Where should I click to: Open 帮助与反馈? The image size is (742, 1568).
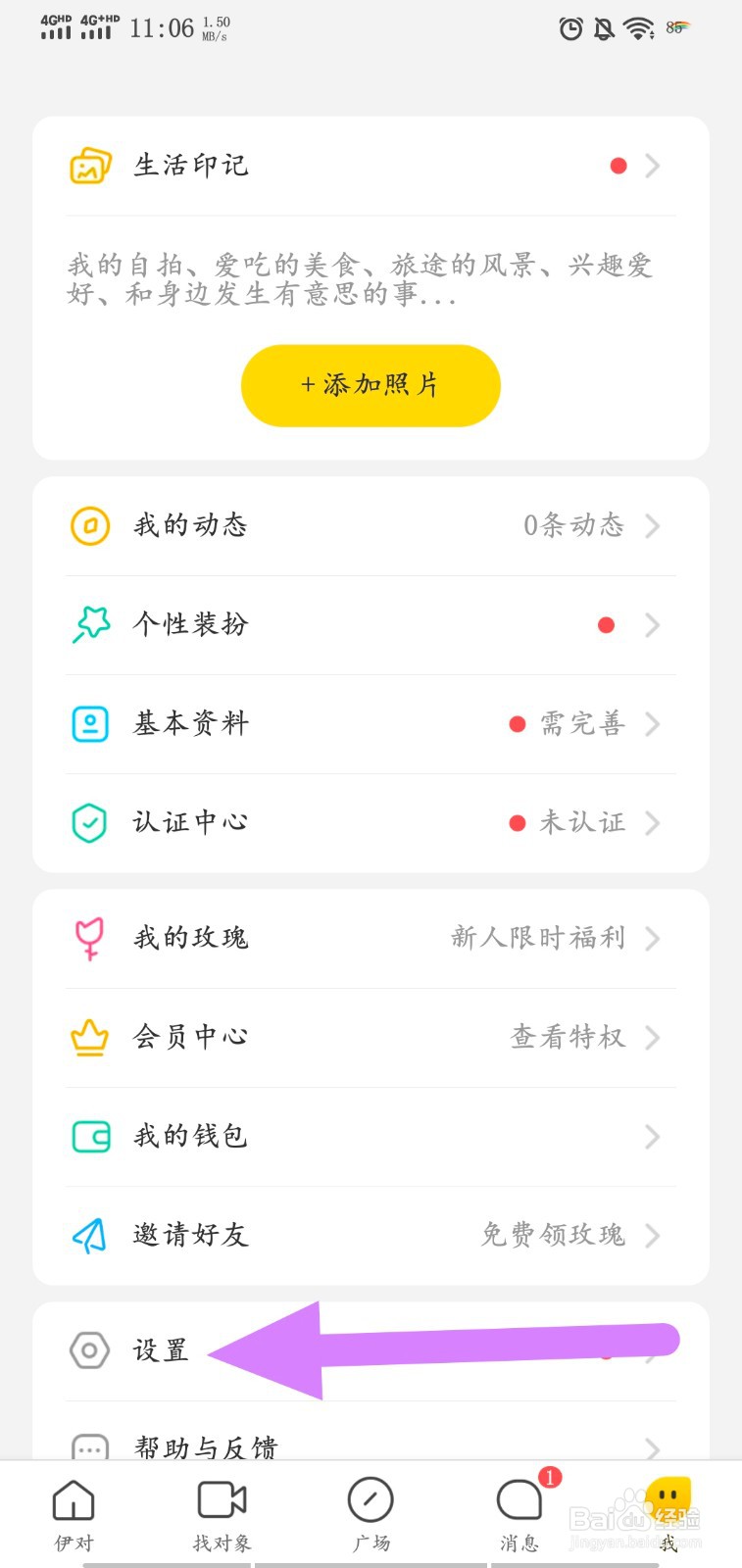[x=371, y=1433]
